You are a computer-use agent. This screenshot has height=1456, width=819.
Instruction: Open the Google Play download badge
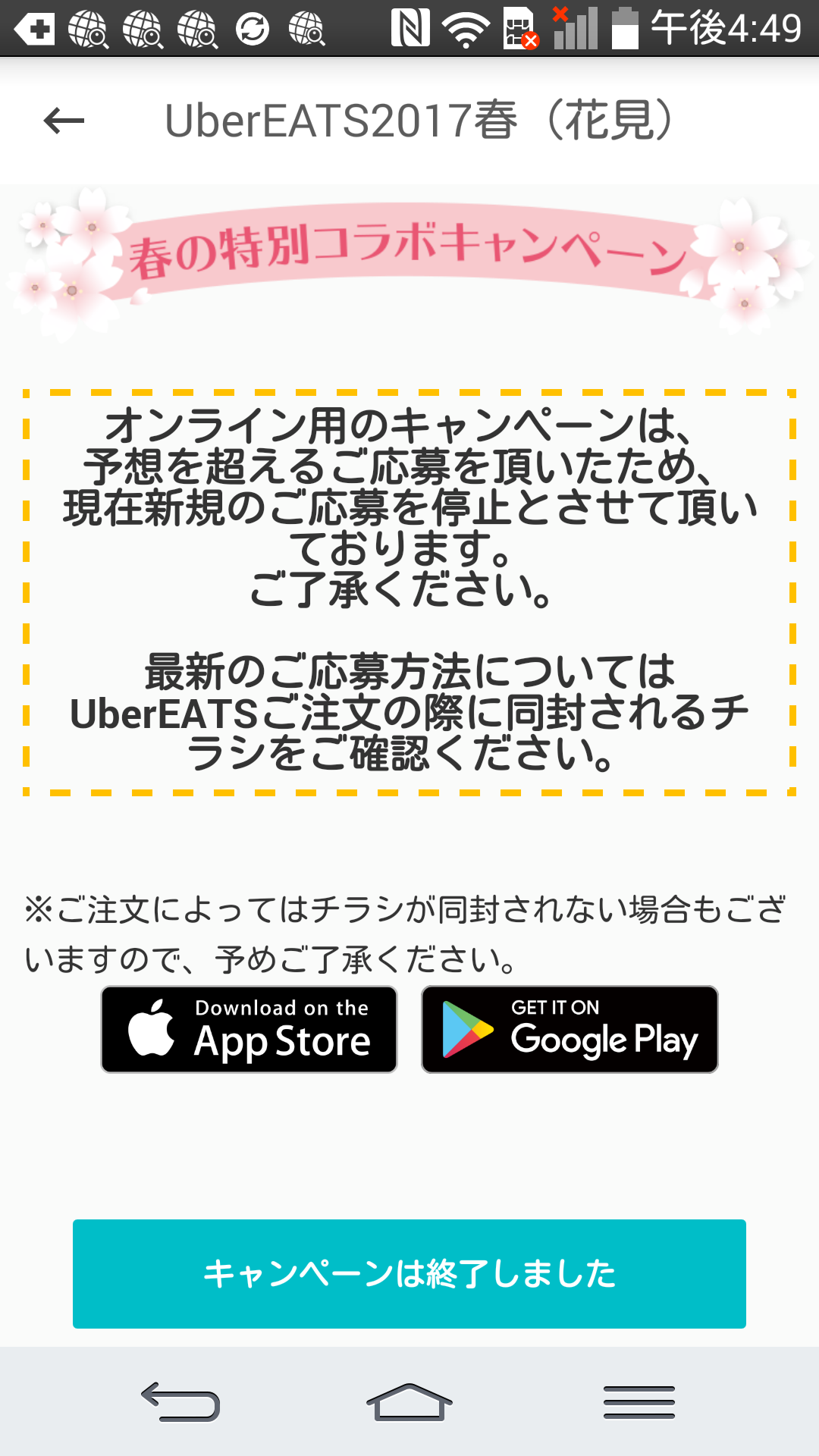coord(570,1029)
